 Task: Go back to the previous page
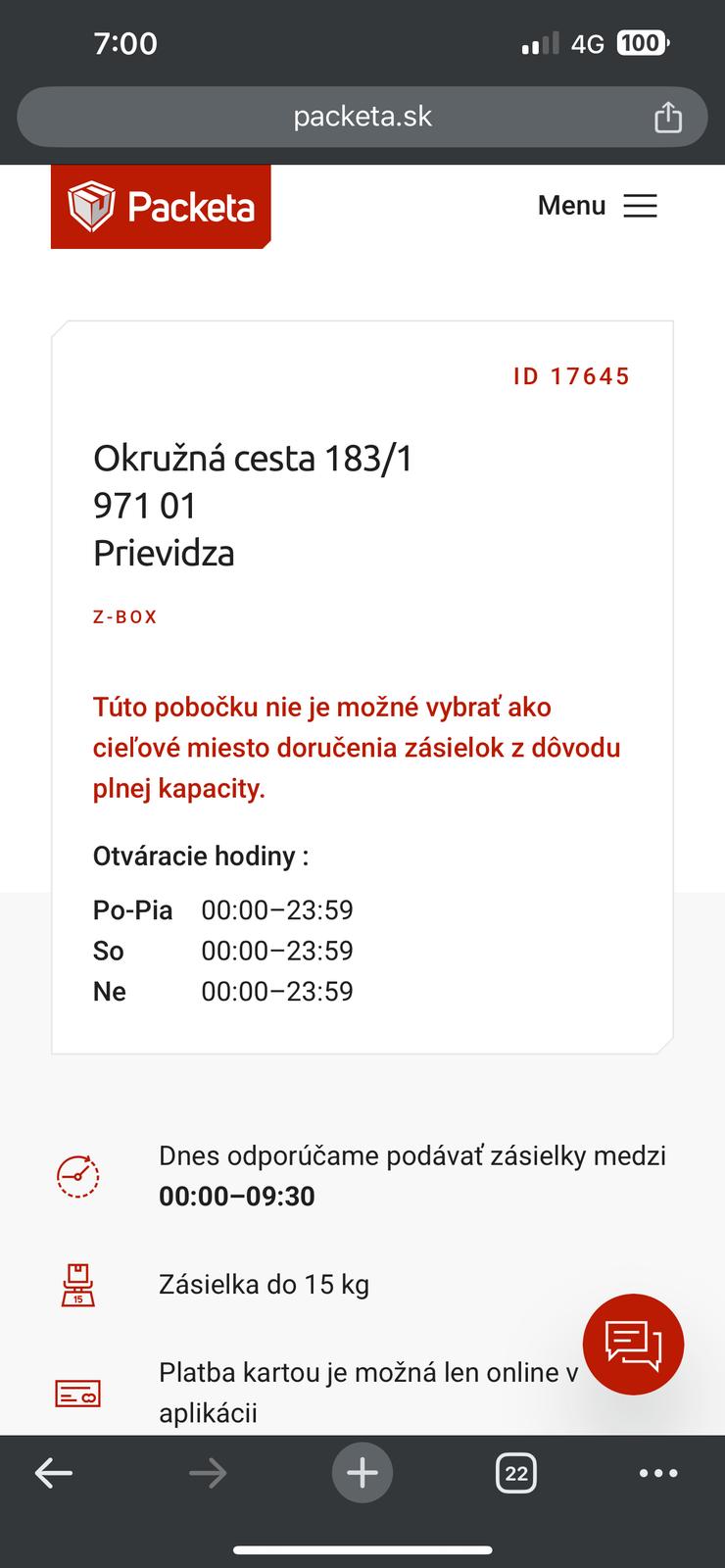click(x=54, y=1472)
